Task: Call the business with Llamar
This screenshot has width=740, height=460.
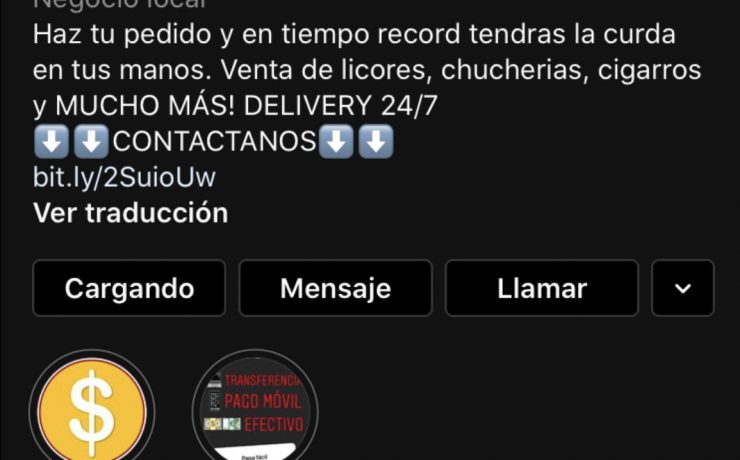Action: click(x=542, y=288)
